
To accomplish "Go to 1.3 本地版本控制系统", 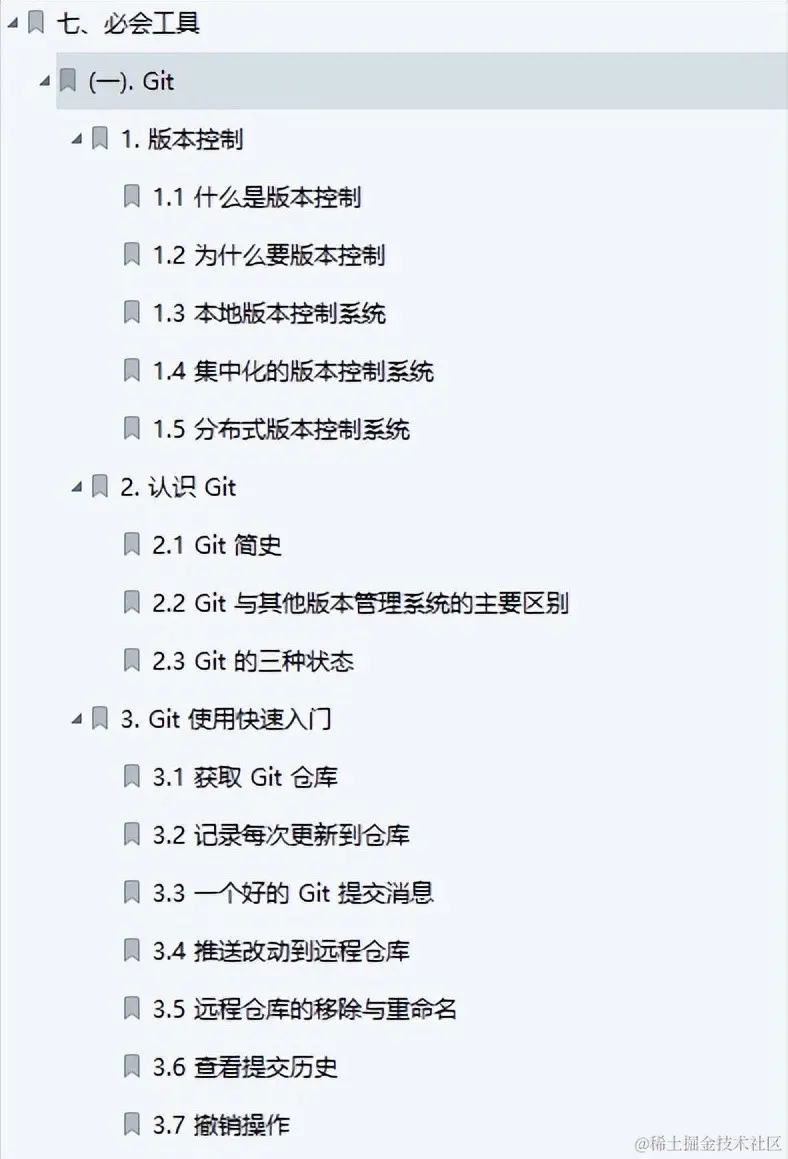I will coord(268,313).
